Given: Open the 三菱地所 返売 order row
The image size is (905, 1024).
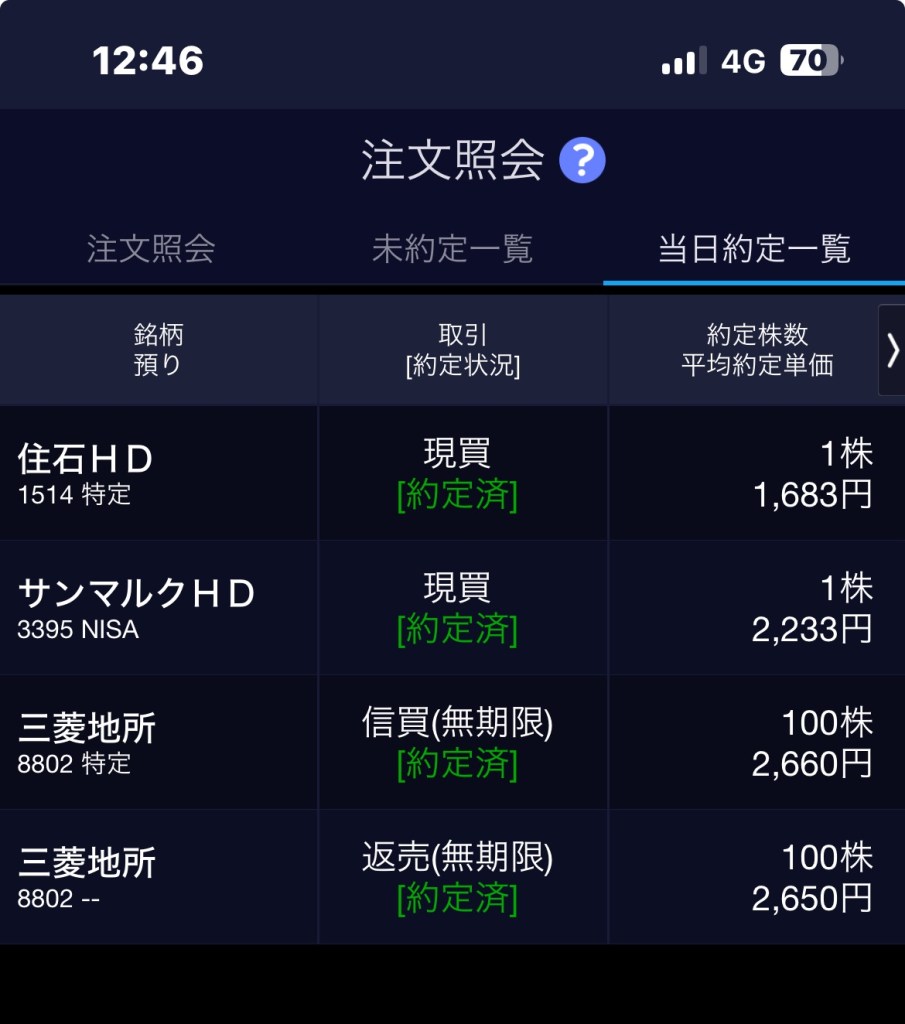Looking at the screenshot, I should click(452, 877).
